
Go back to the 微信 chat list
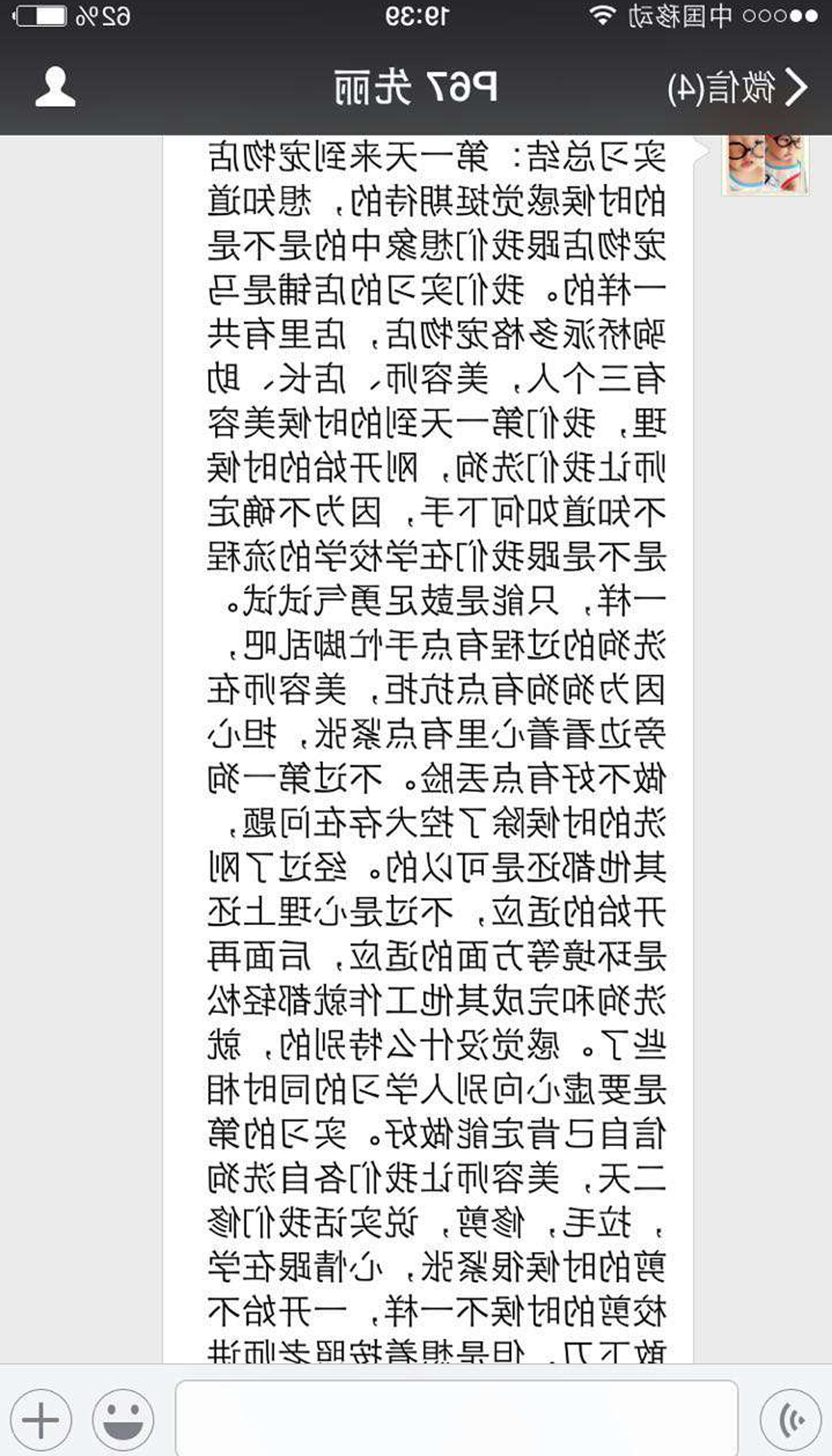point(737,88)
